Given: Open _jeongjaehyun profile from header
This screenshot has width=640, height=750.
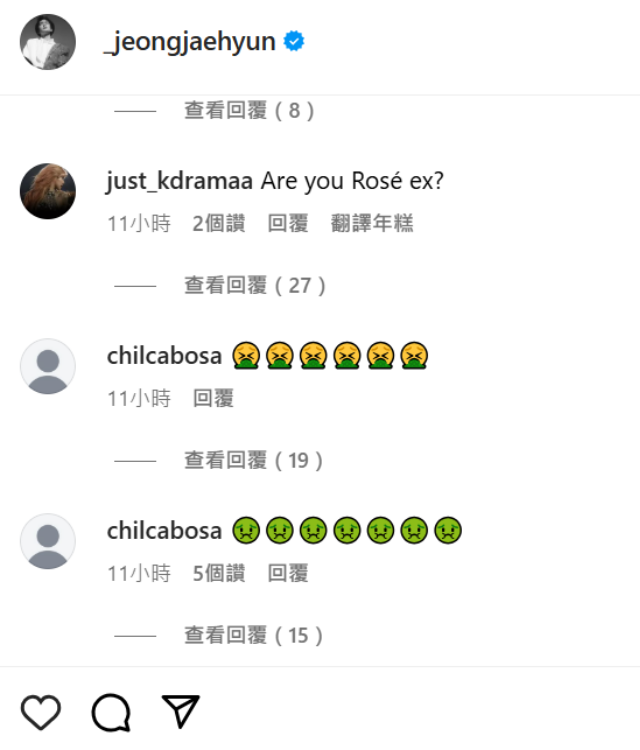Looking at the screenshot, I should [x=189, y=42].
